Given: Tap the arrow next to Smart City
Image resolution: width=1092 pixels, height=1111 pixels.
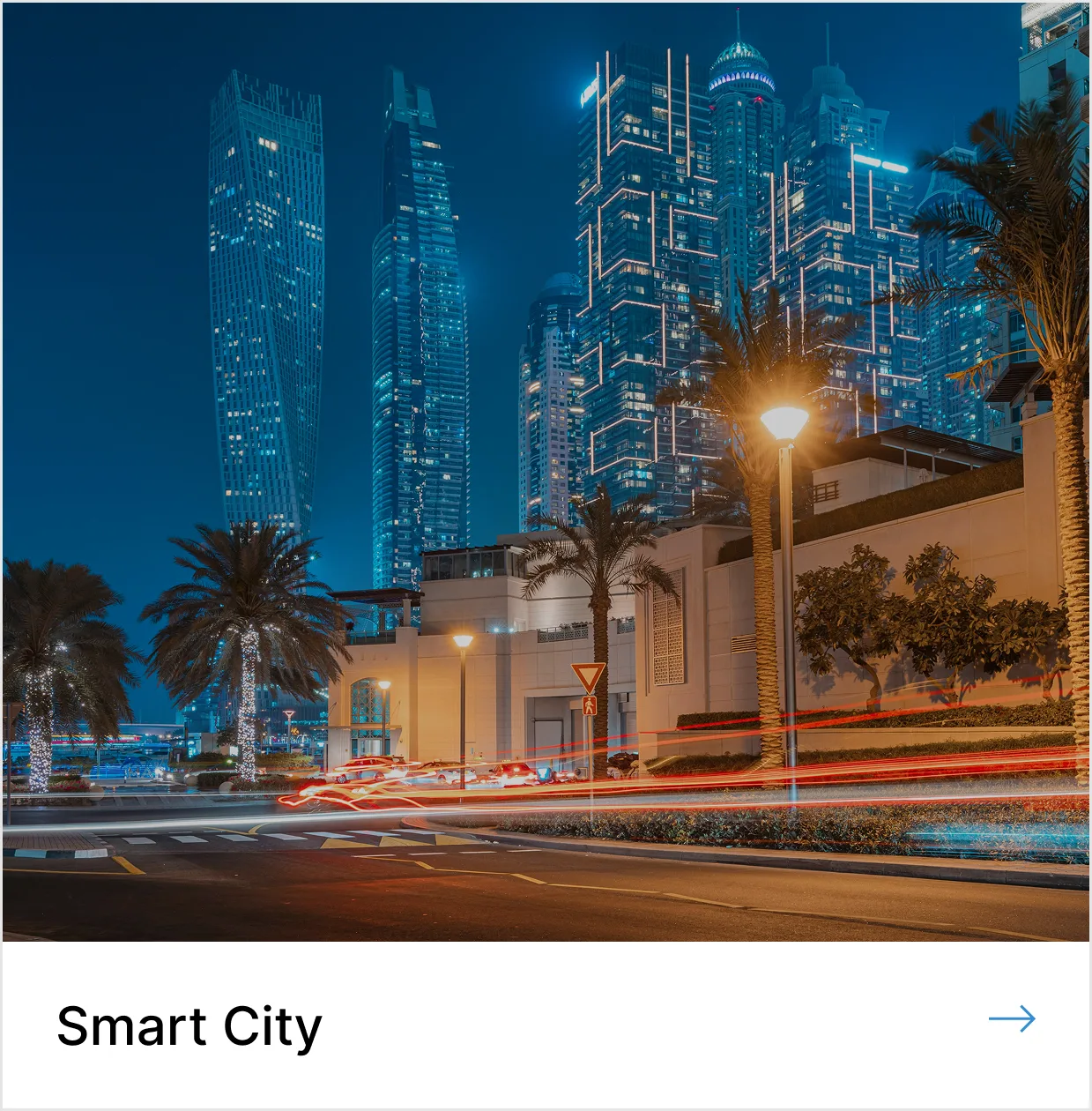Looking at the screenshot, I should [x=1012, y=1019].
